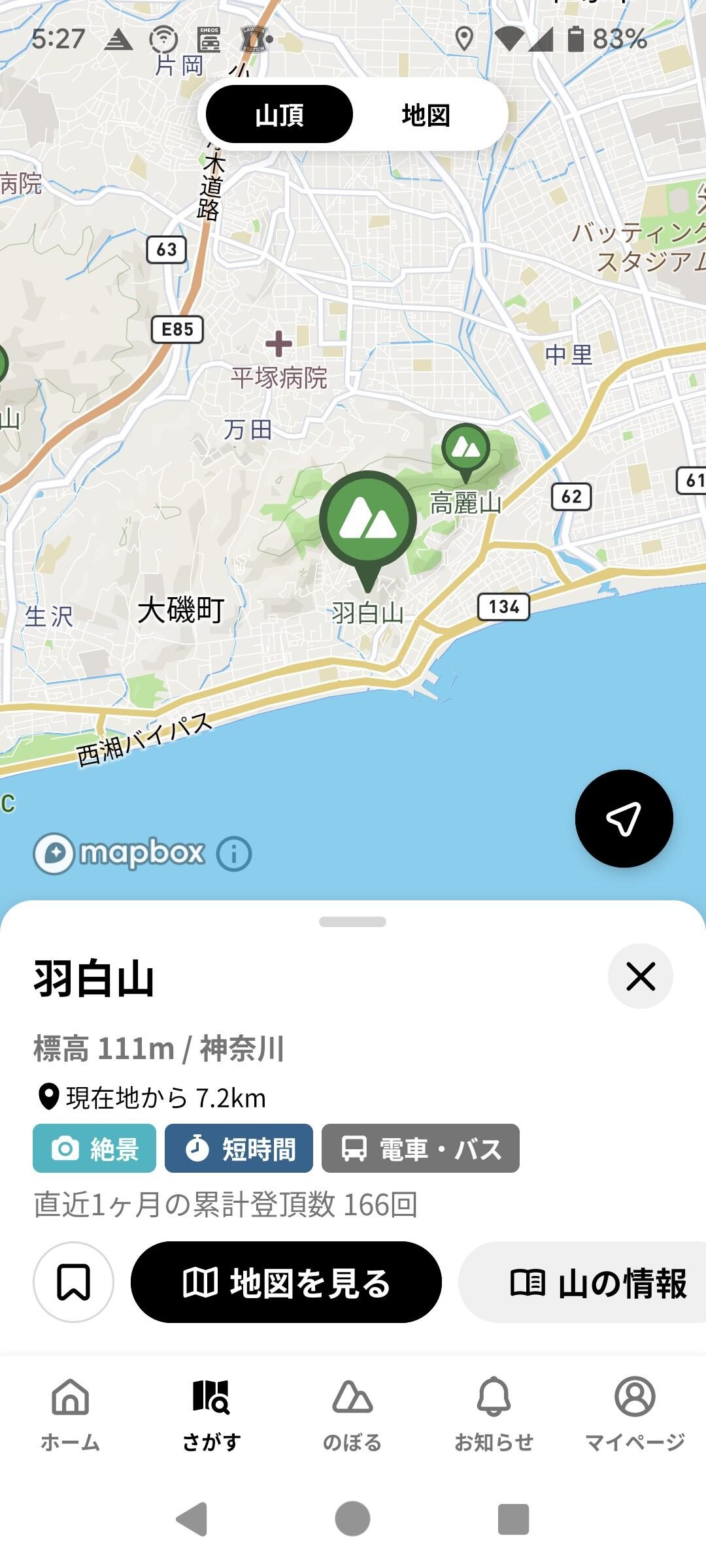706x1568 pixels.
Task: Switch map display to 地図 mode
Action: pyautogui.click(x=425, y=112)
